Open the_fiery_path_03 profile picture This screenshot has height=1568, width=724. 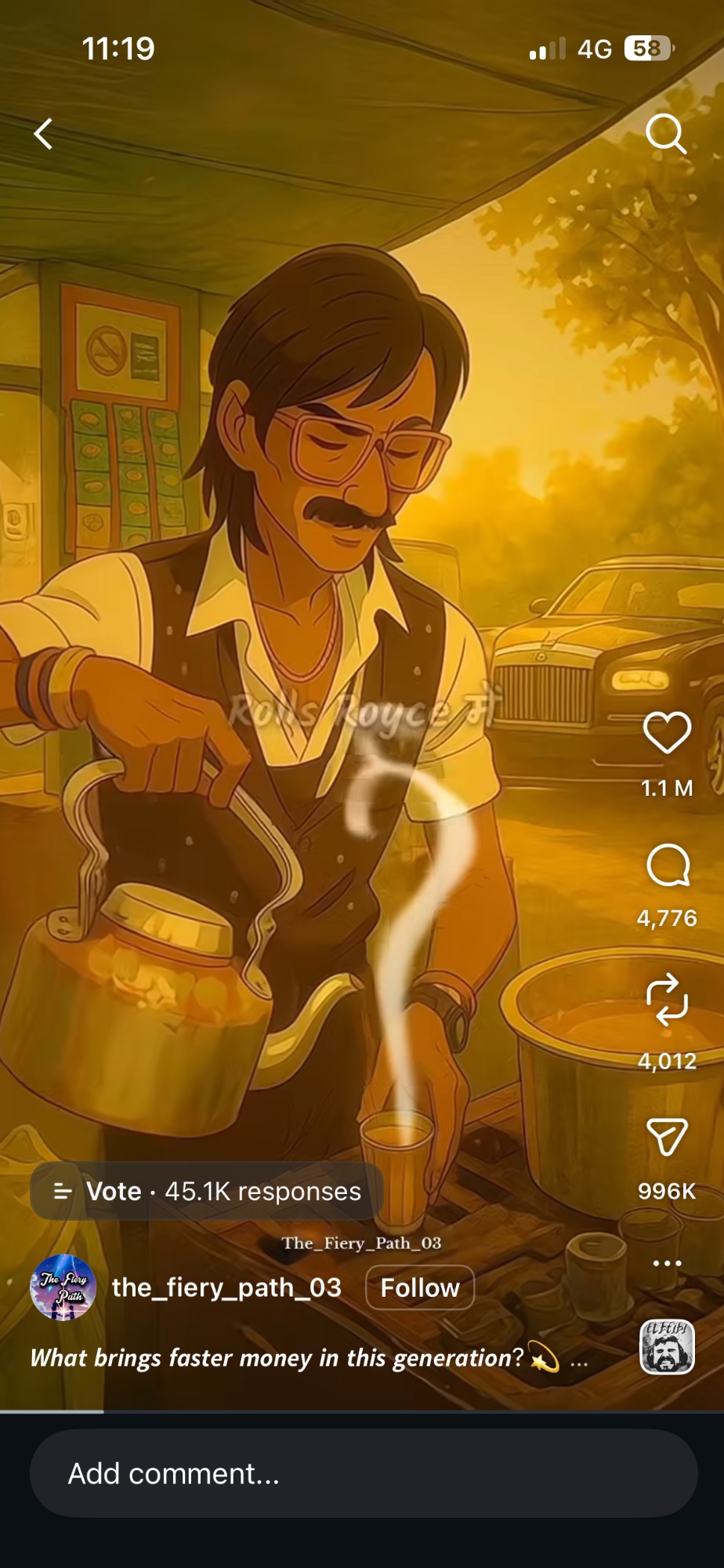pyautogui.click(x=63, y=1287)
